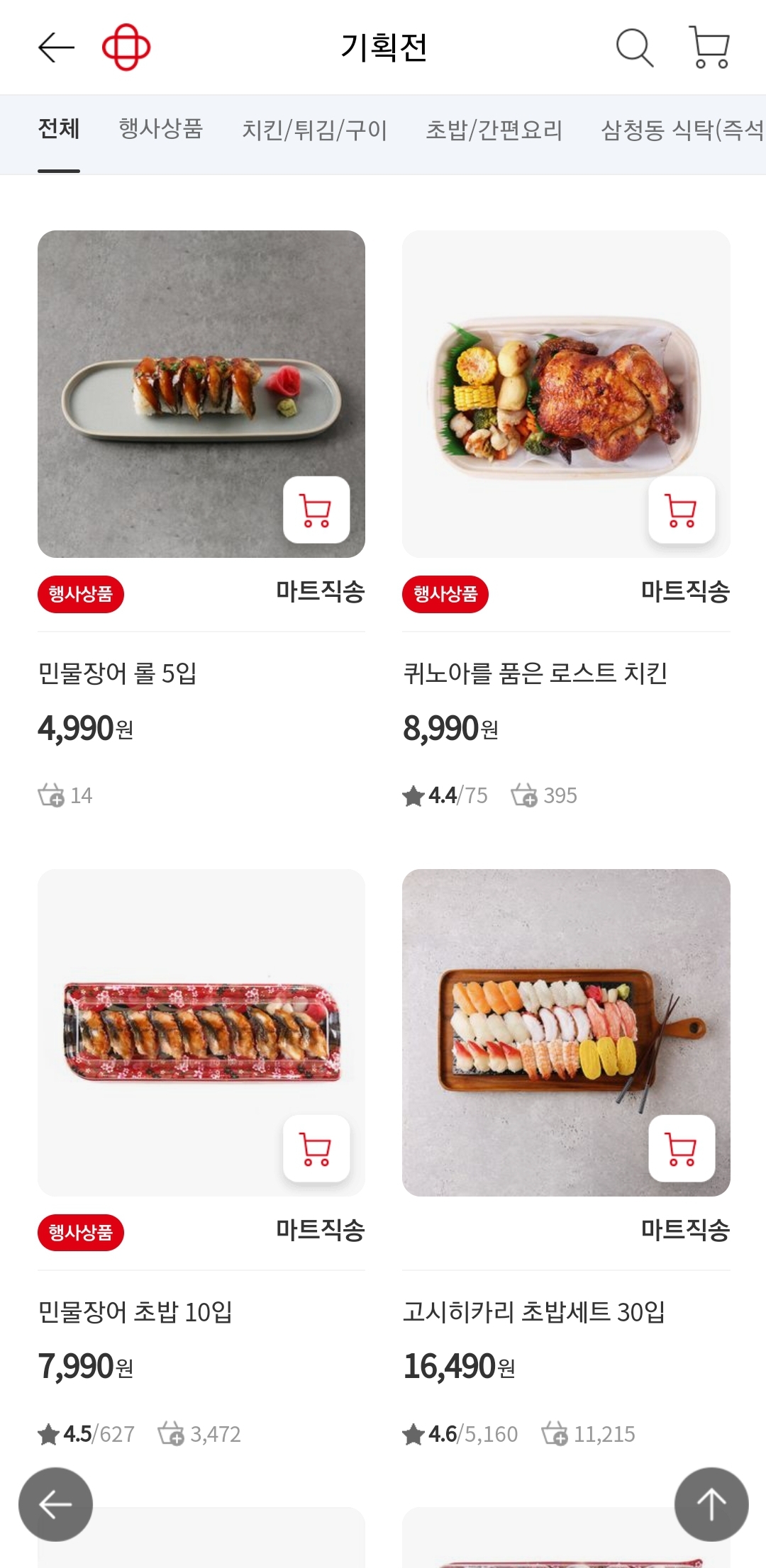The height and width of the screenshot is (1568, 766).
Task: Open the 삼청동 식탁 tab
Action: pyautogui.click(x=681, y=130)
